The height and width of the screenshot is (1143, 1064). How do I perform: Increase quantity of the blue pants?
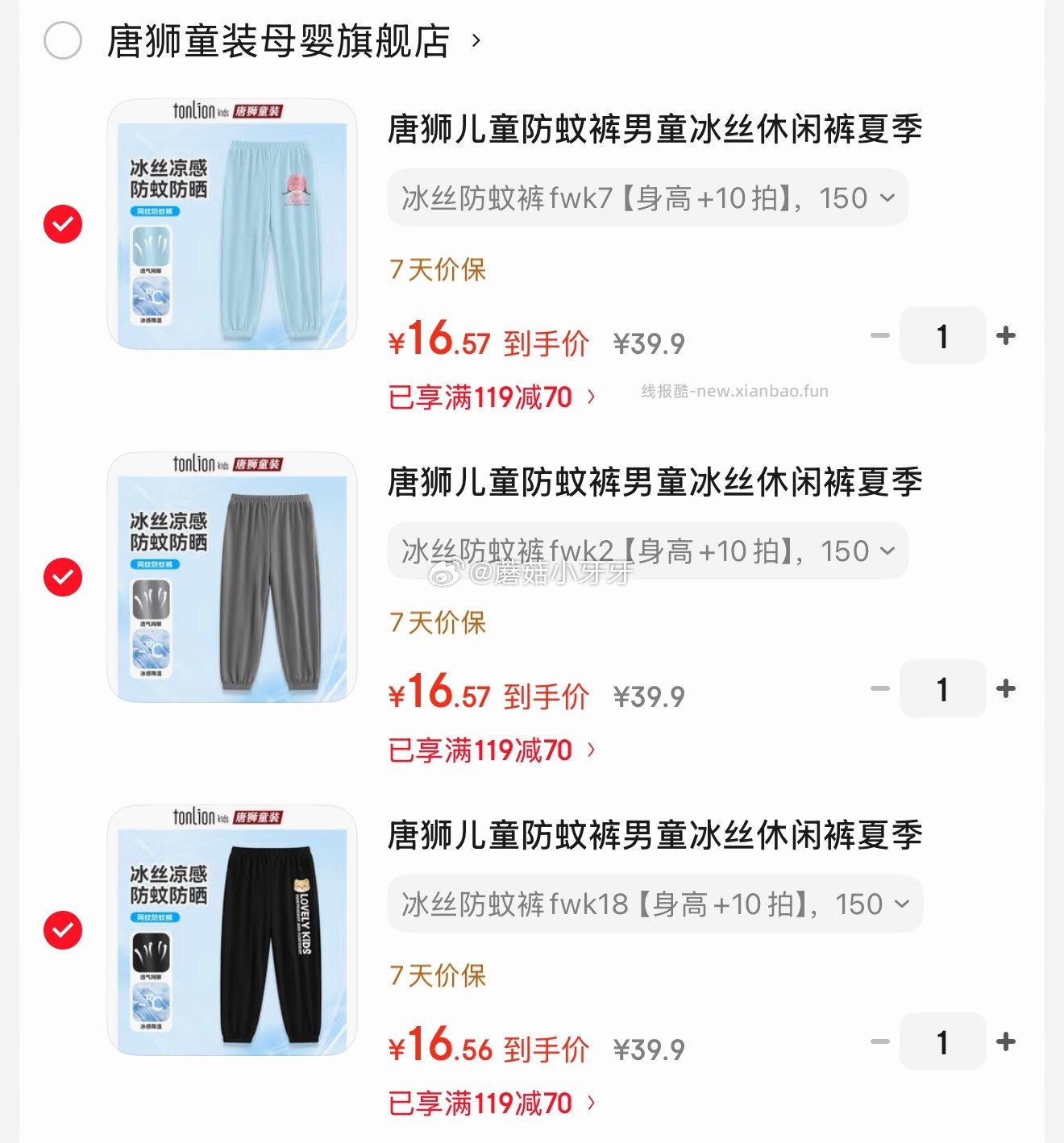(x=1006, y=335)
